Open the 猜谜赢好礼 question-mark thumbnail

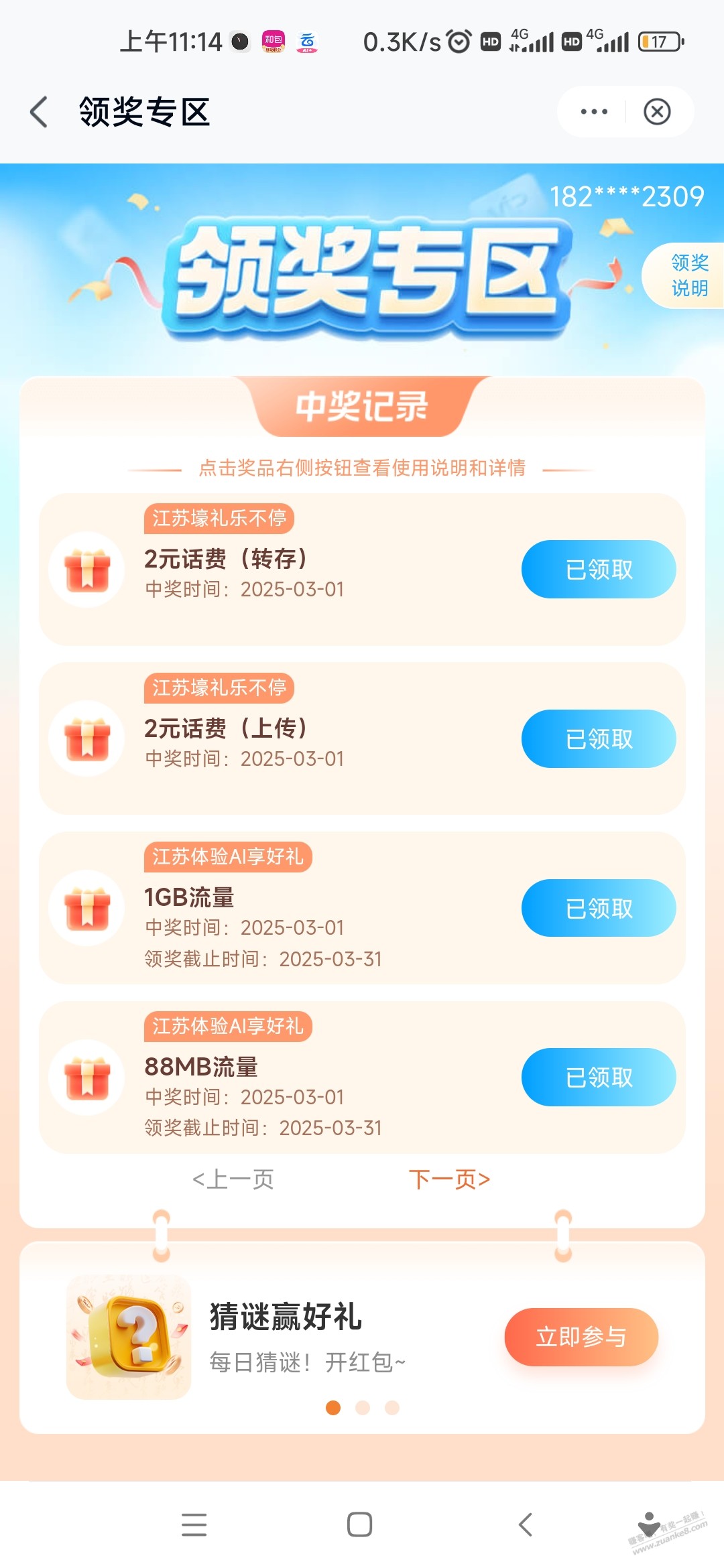(129, 1337)
